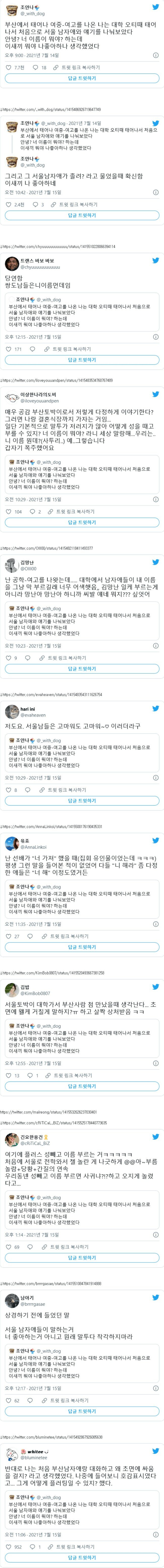The width and height of the screenshot is (164, 1568).
Task: Open the Twitter bird icon on 남아기's tweet
Action: click(x=155, y=1297)
